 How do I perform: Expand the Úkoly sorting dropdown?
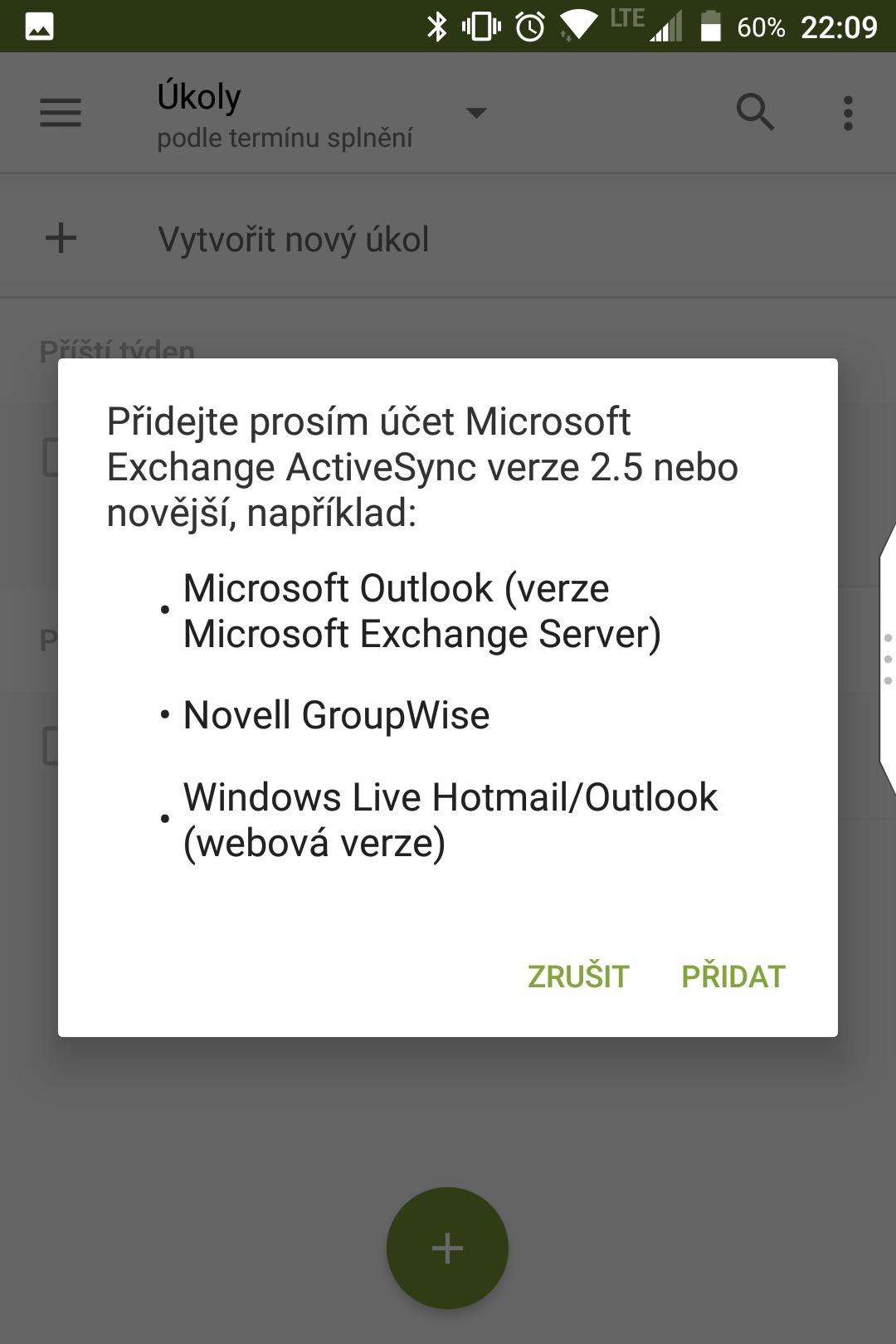[x=475, y=113]
